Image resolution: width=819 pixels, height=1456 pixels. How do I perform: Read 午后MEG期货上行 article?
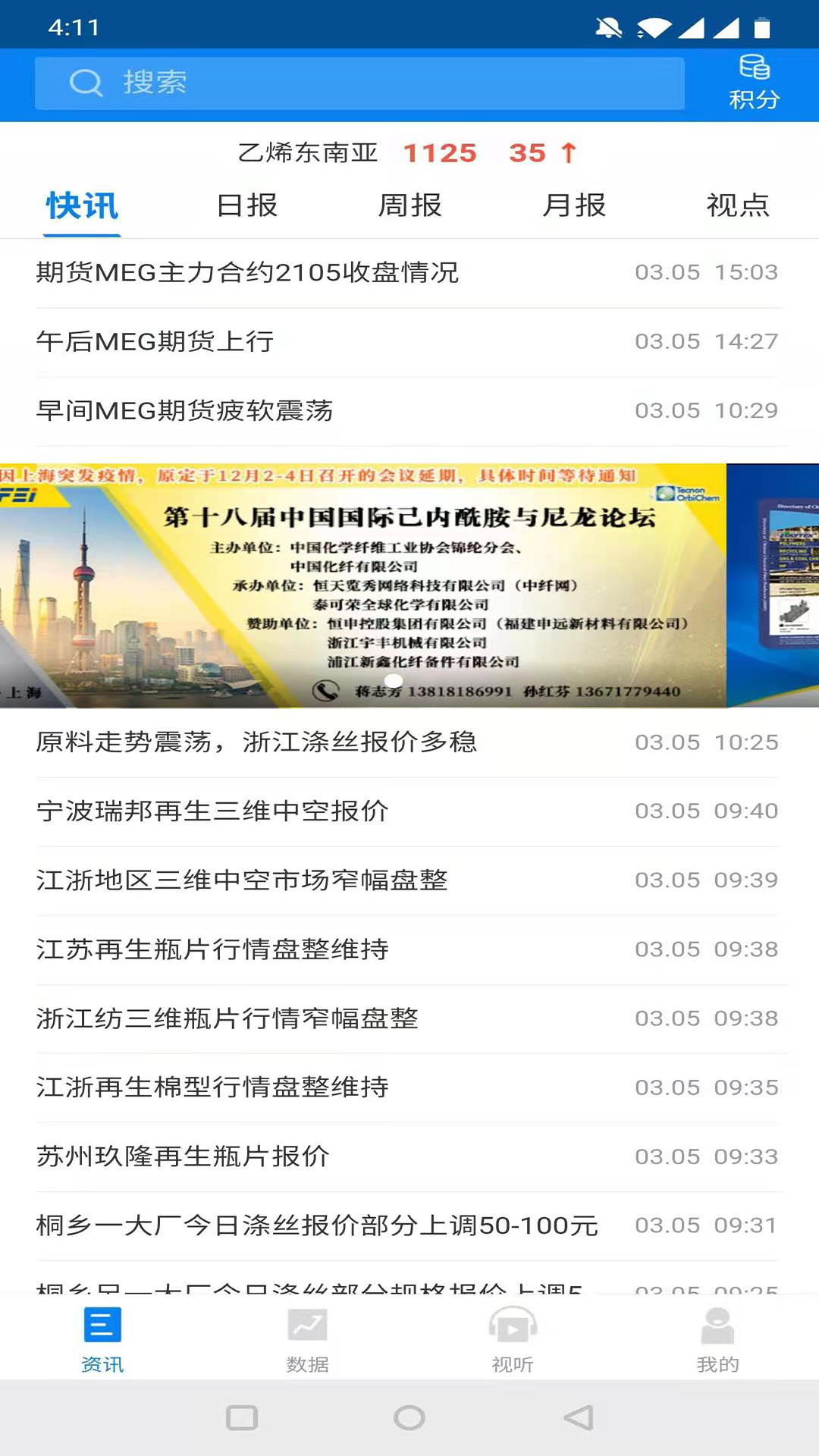[409, 342]
